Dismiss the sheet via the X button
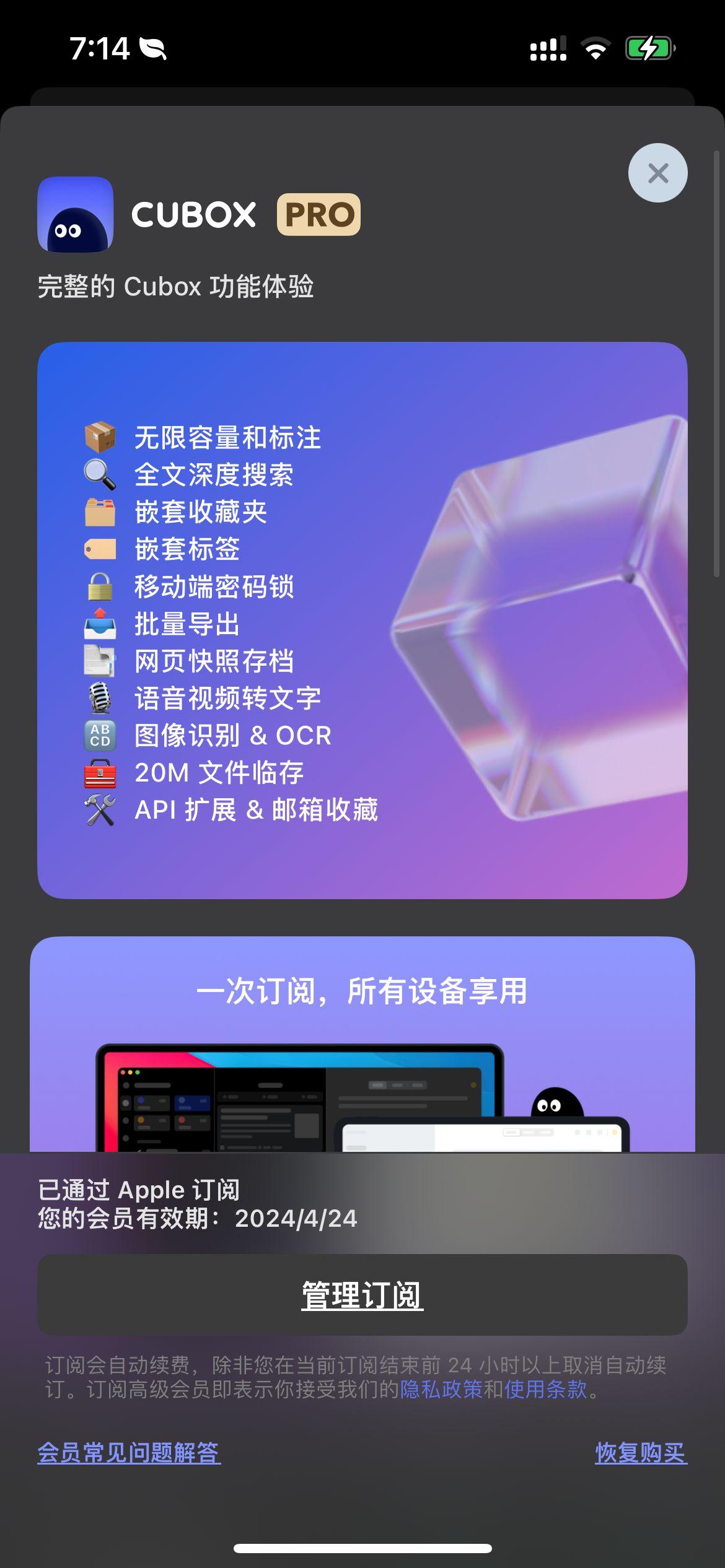This screenshot has height=1568, width=725. [658, 173]
